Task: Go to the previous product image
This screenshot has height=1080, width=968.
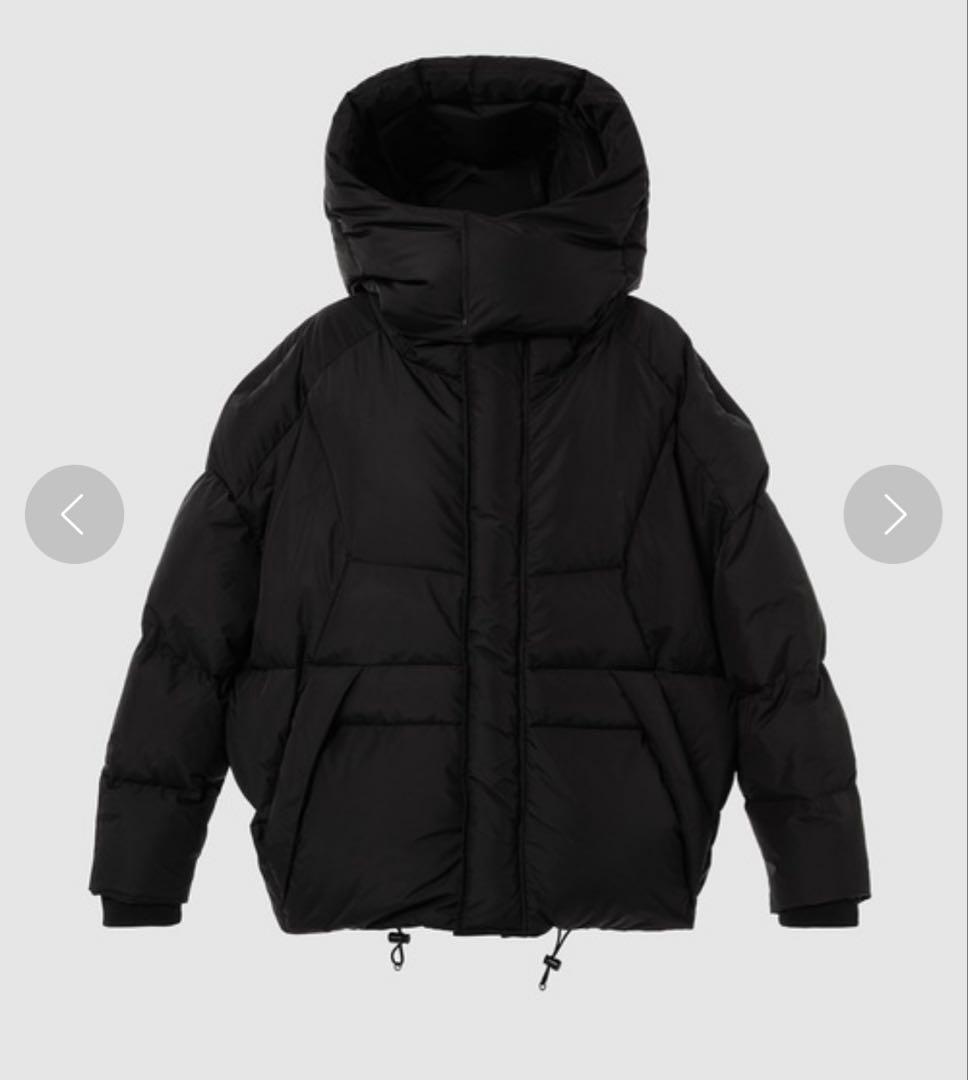Action: click(x=74, y=514)
